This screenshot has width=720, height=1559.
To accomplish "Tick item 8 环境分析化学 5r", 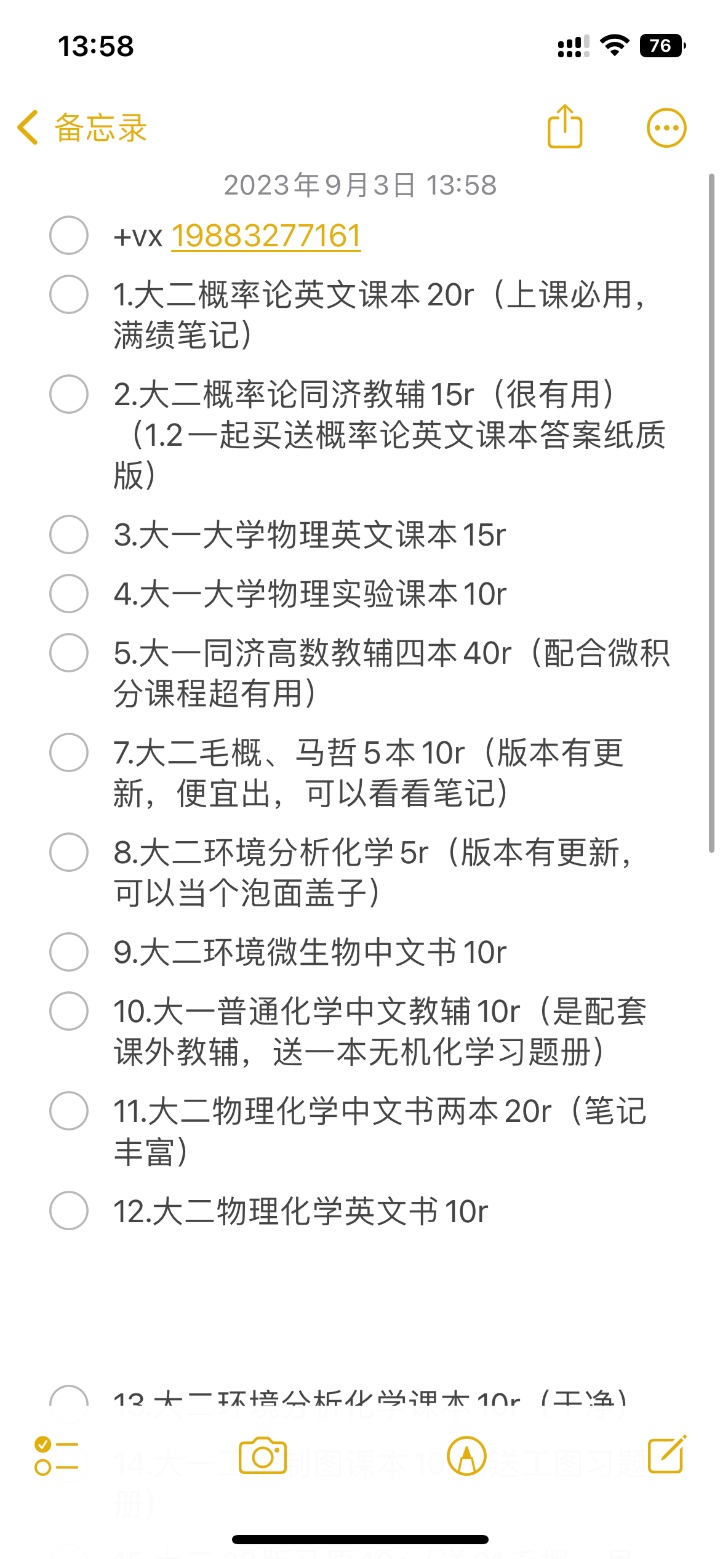I will pos(69,852).
